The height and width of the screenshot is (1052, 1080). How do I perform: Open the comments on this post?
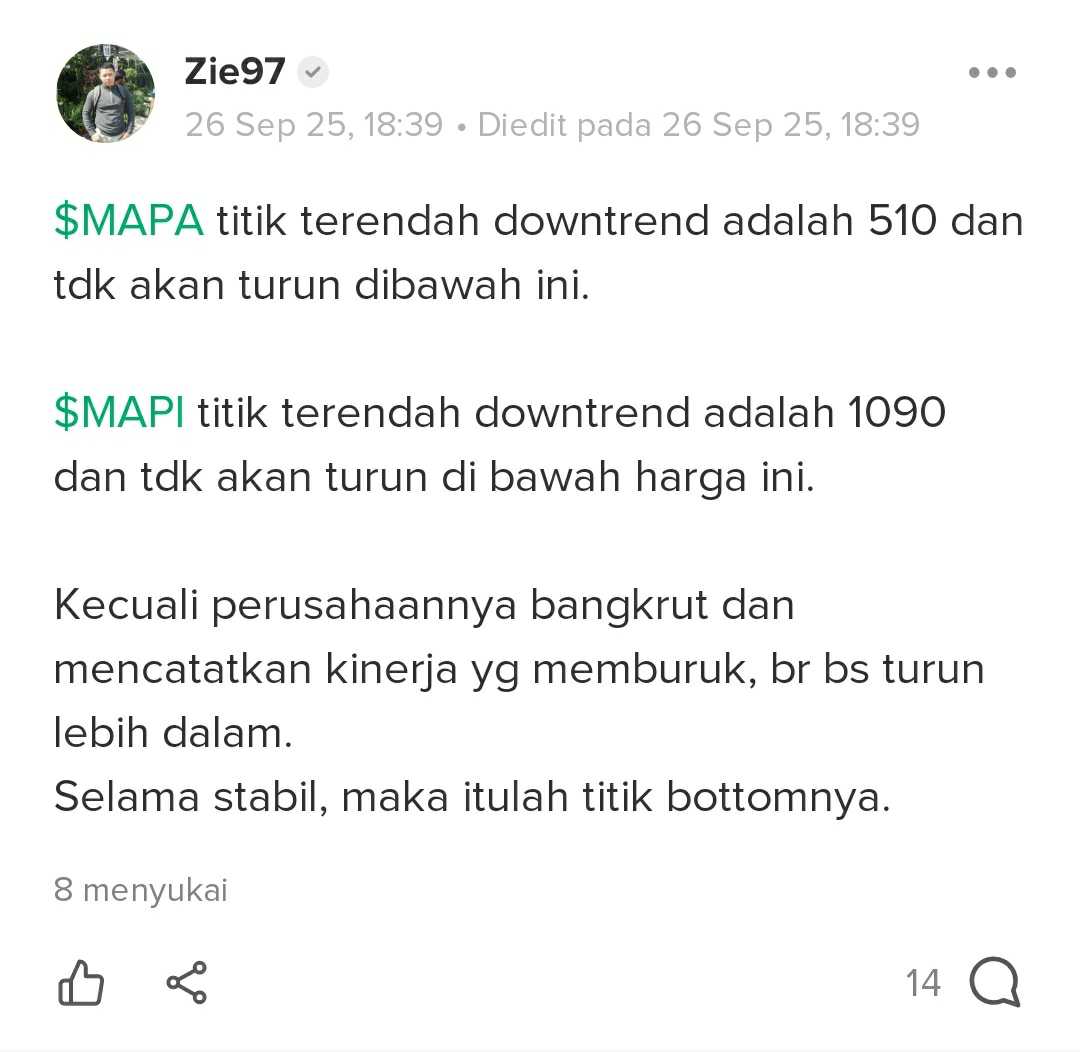tap(994, 982)
